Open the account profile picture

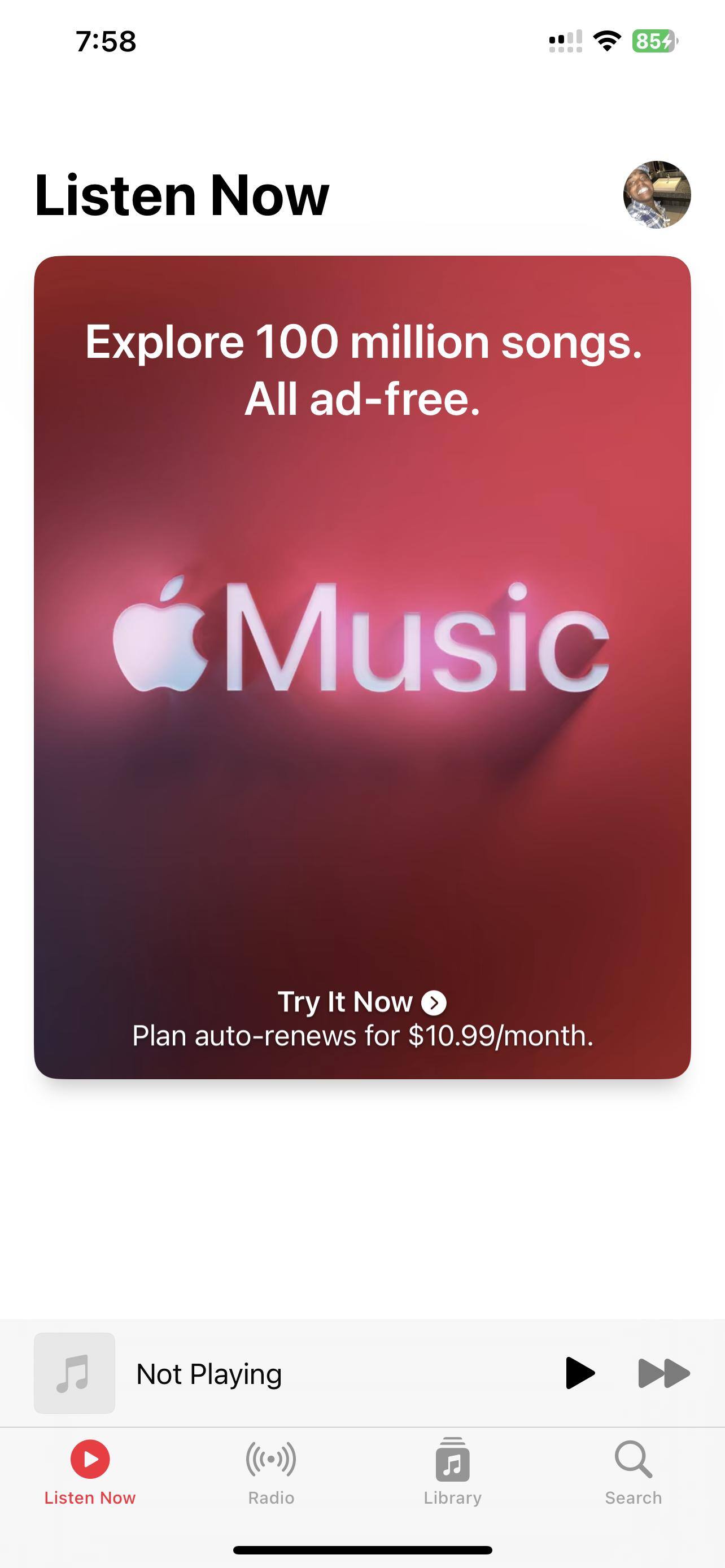[656, 195]
